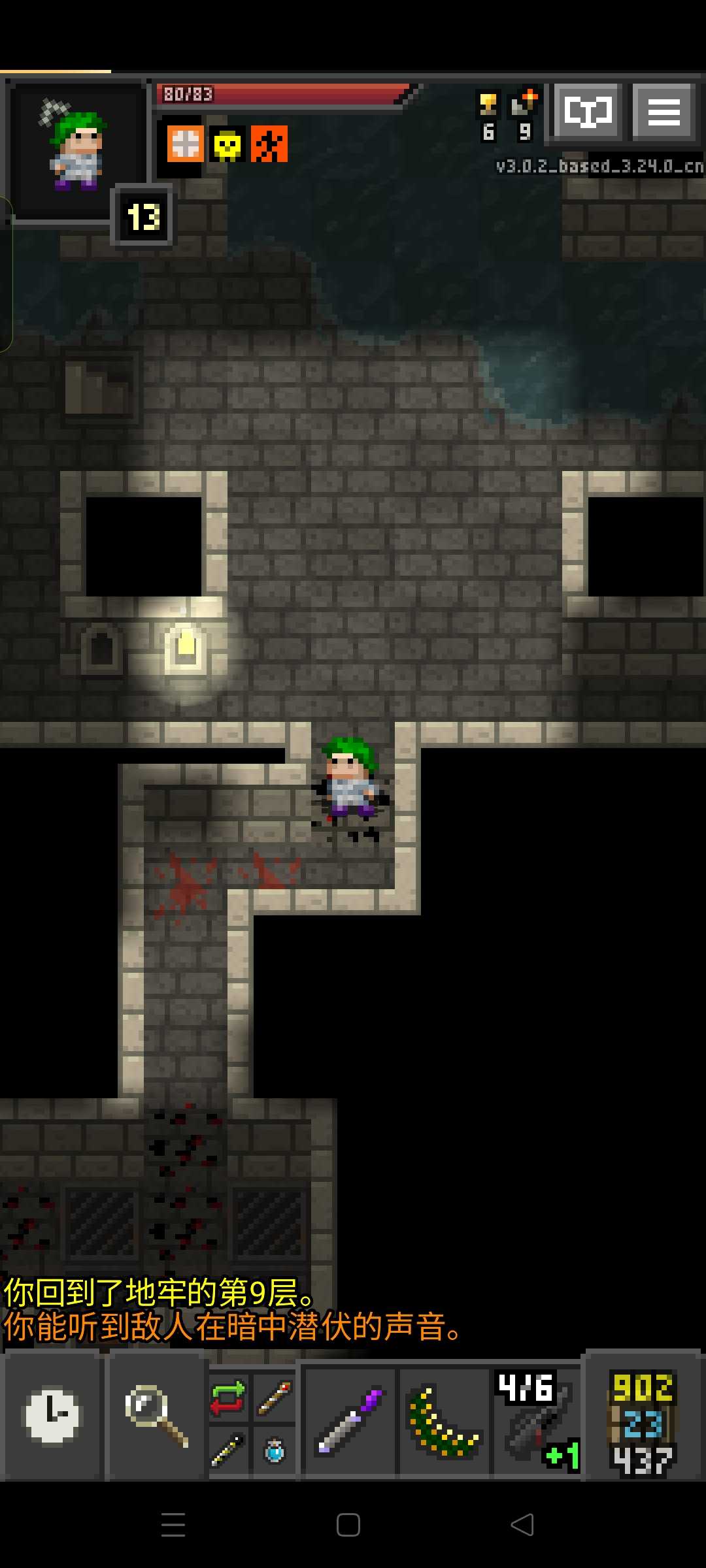Screen dimensions: 706x1568
Task: Tap the Android back button
Action: click(x=522, y=1525)
